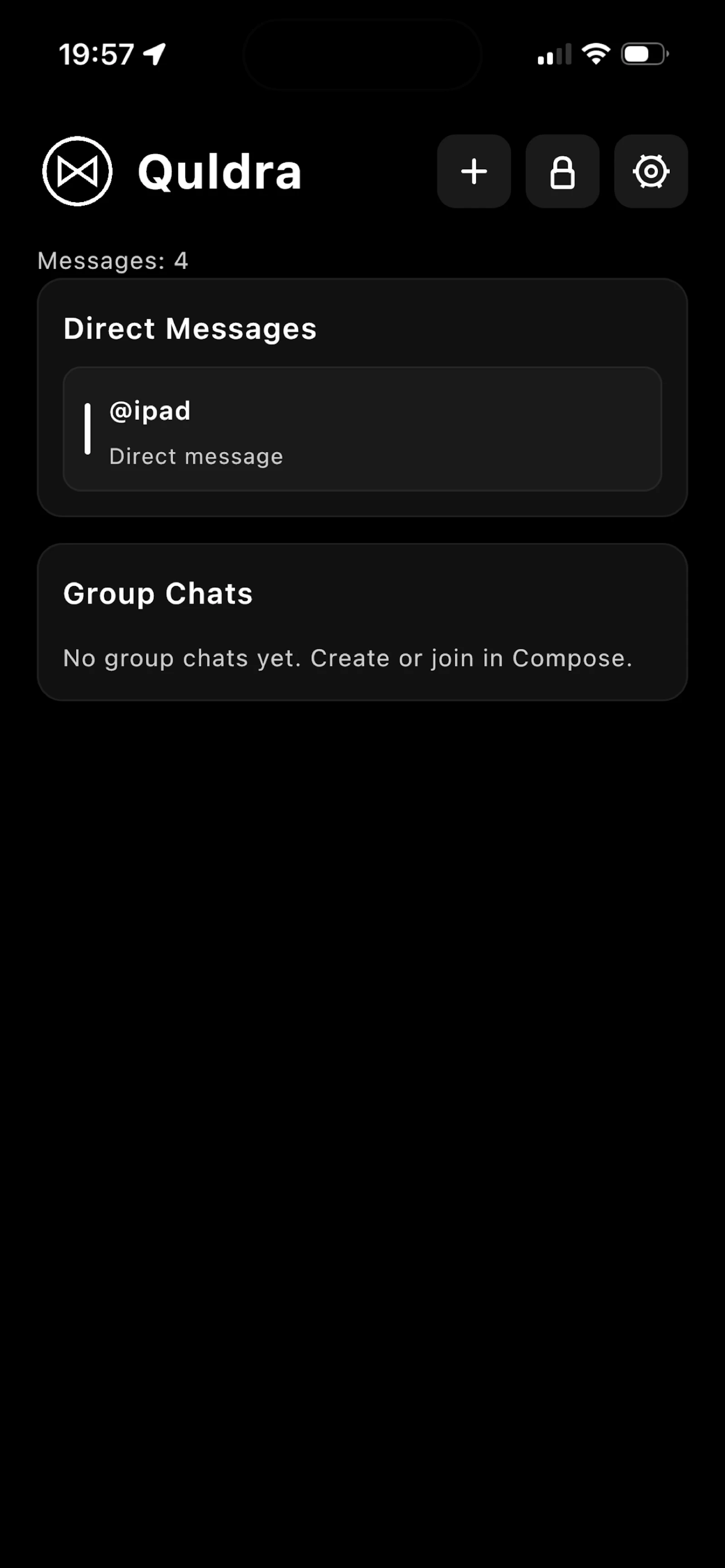The width and height of the screenshot is (725, 1568).
Task: Open settings via the gear icon
Action: (651, 172)
